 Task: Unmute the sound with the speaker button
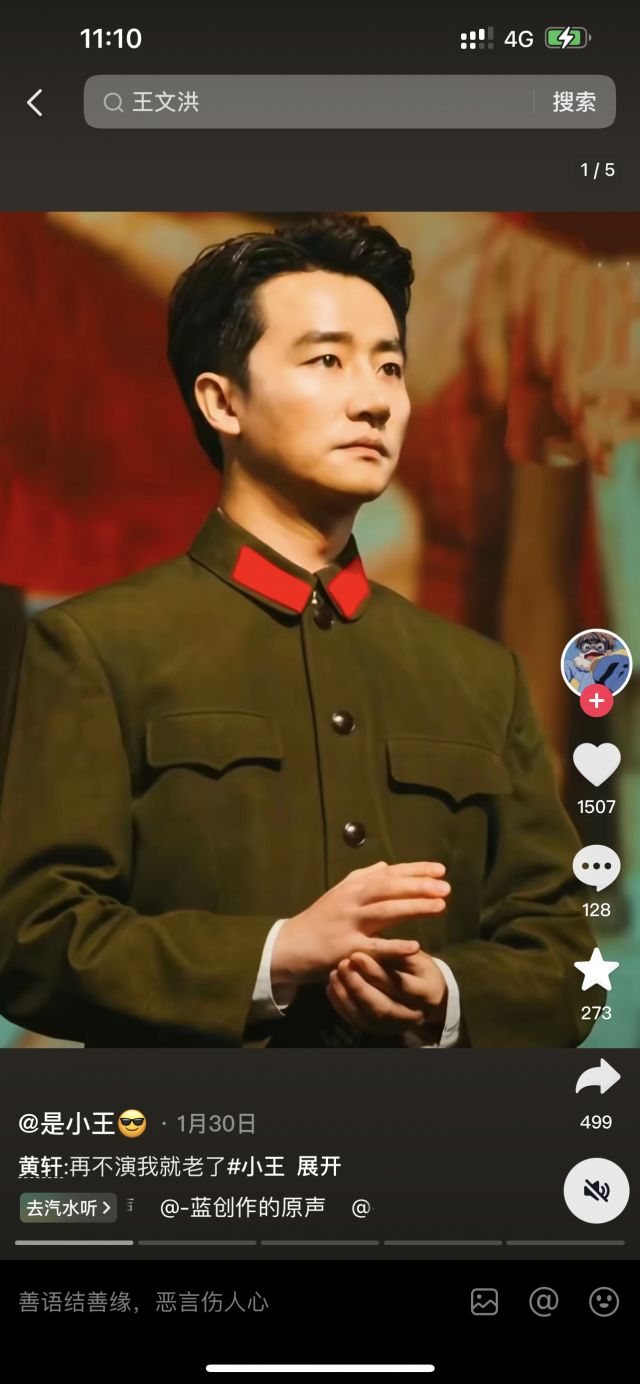[x=596, y=1190]
